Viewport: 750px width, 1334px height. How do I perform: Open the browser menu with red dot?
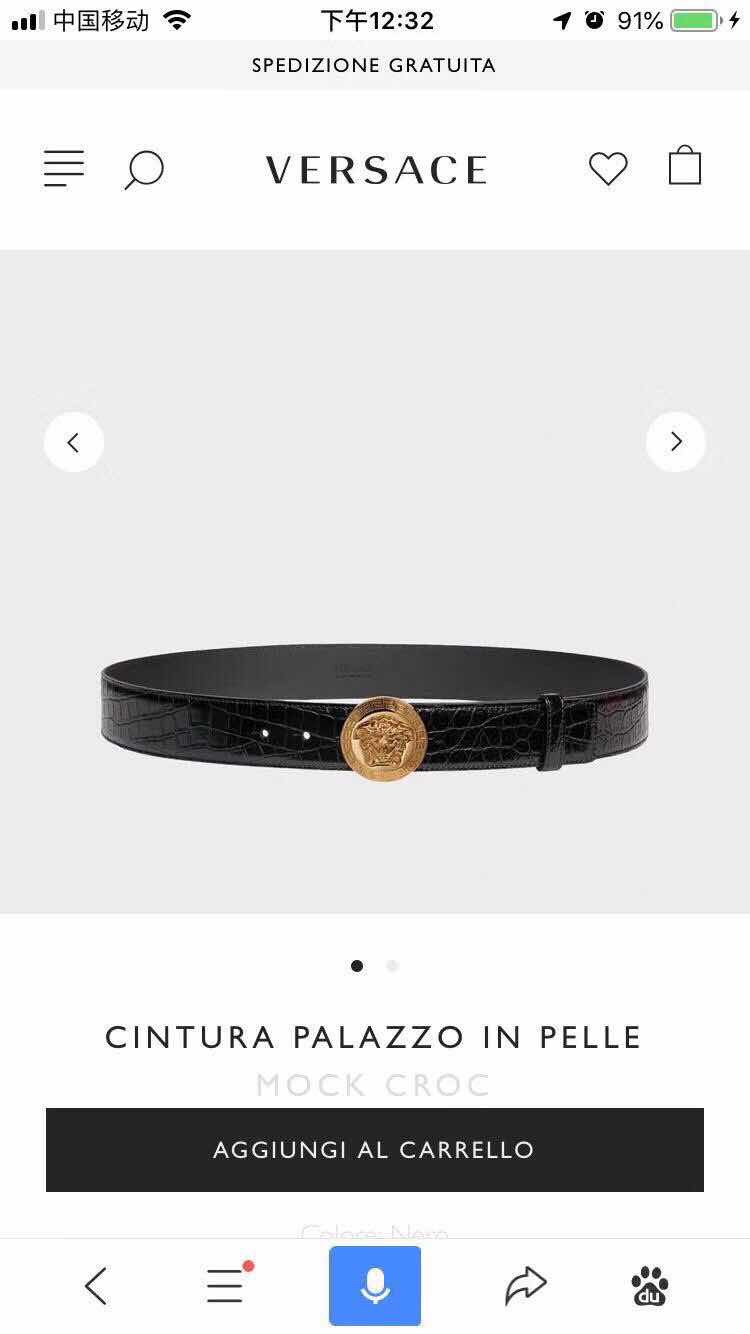226,1285
